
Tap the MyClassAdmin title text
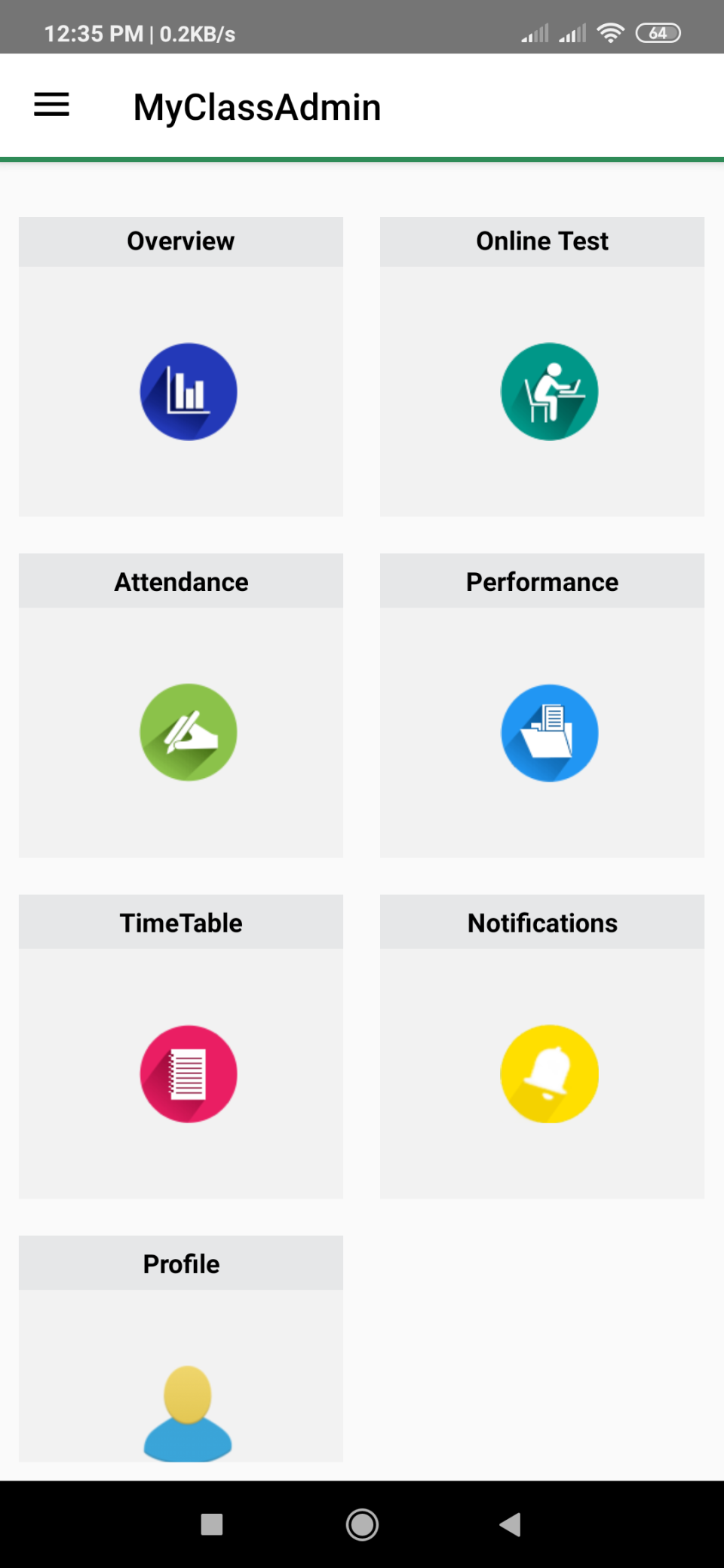[256, 106]
